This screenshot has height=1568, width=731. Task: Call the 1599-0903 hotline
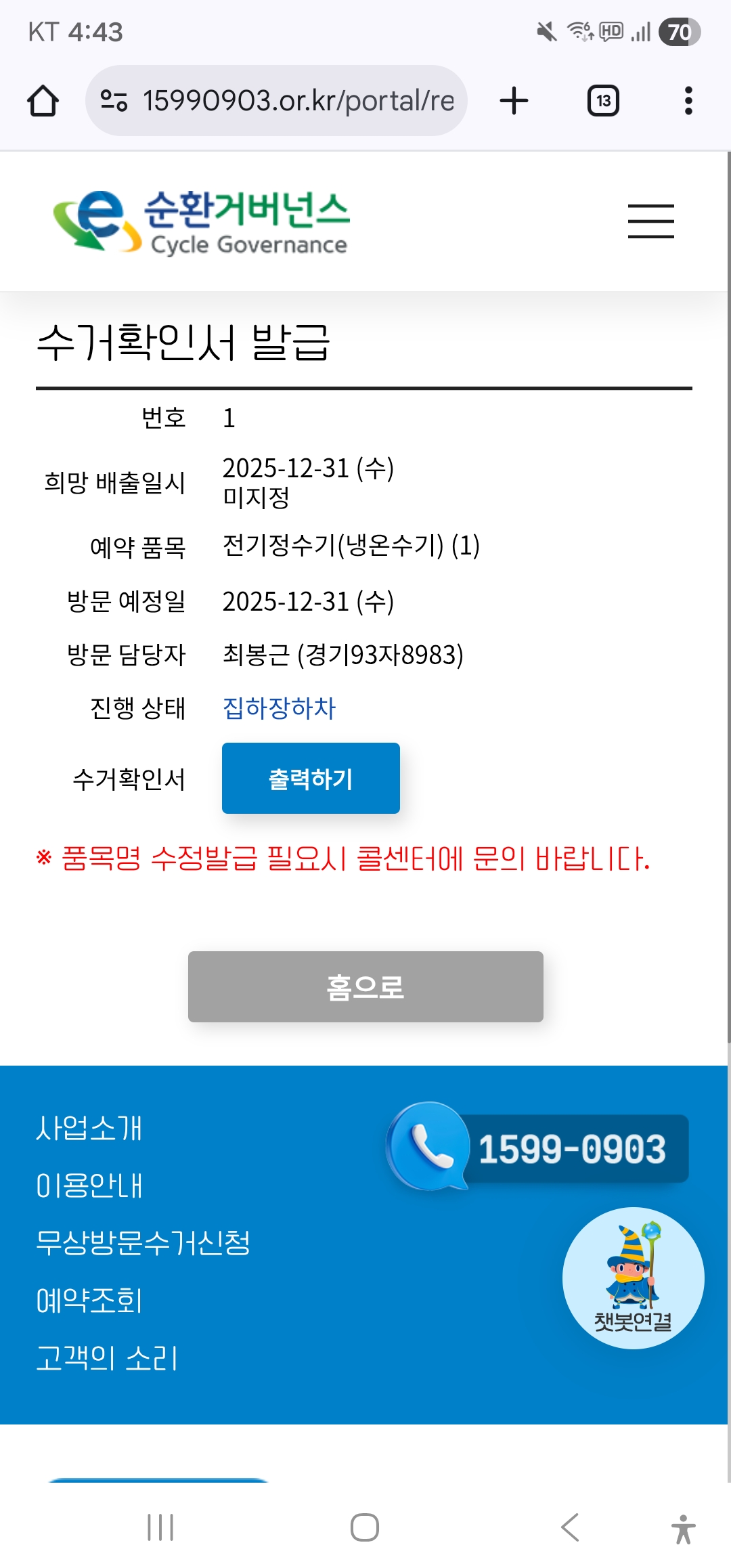click(x=537, y=1148)
